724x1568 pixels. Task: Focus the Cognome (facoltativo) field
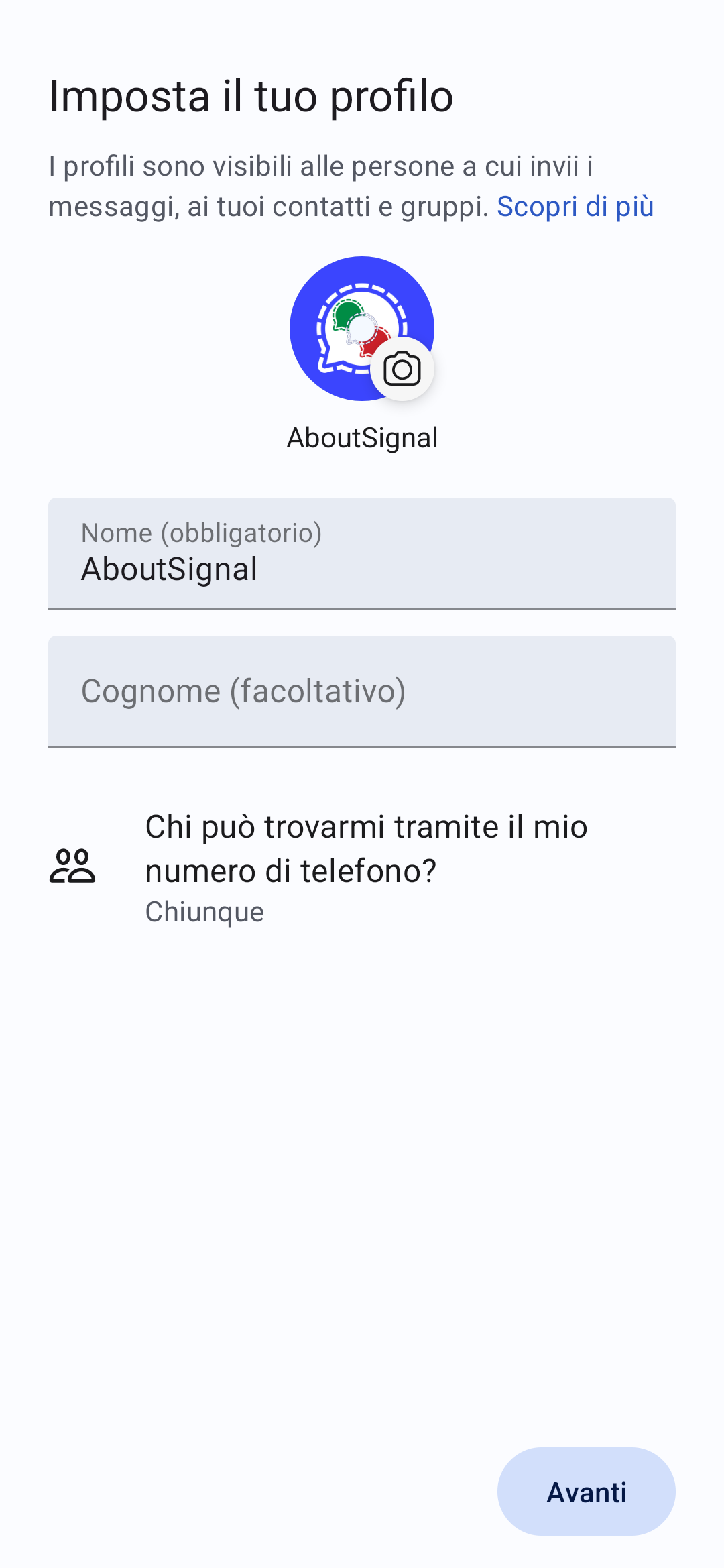coord(362,691)
